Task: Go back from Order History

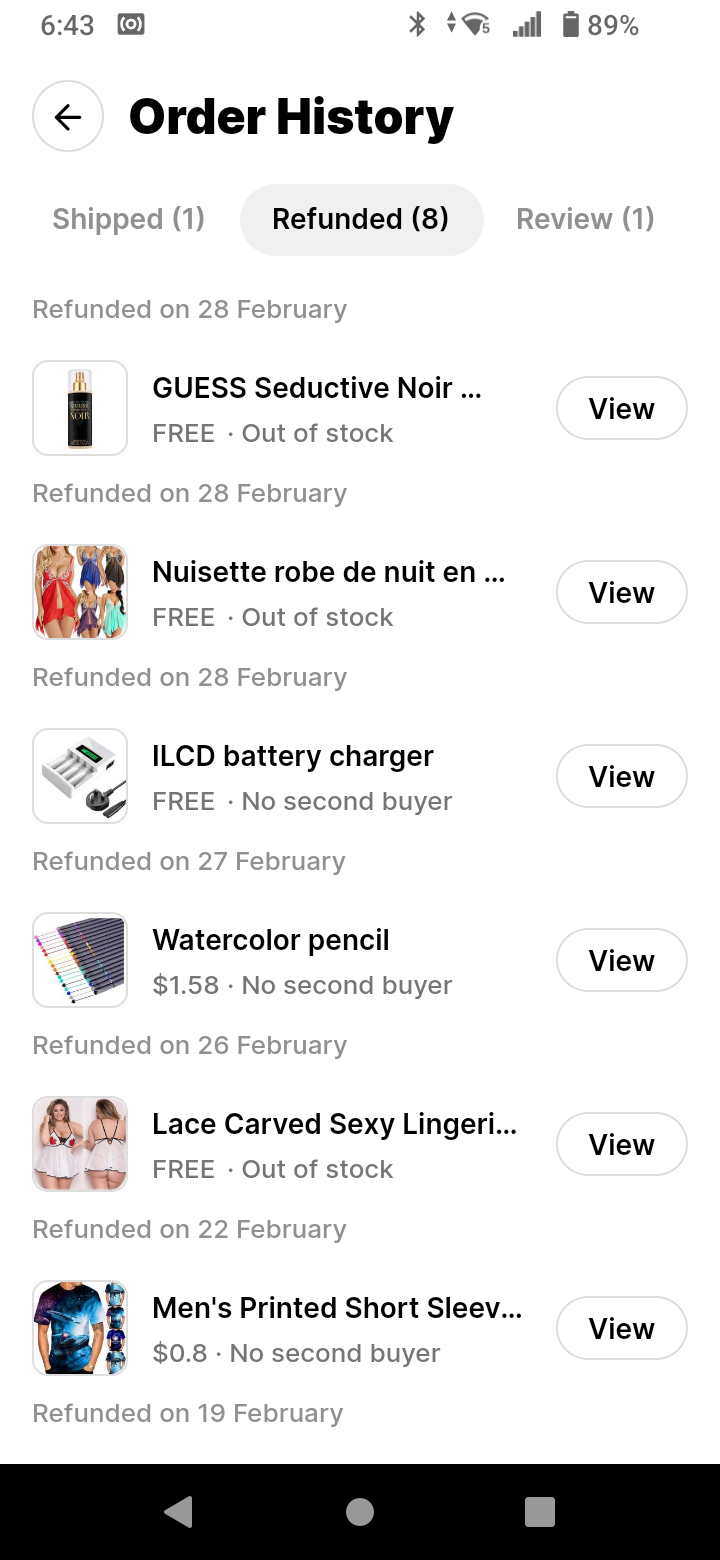Action: [68, 117]
